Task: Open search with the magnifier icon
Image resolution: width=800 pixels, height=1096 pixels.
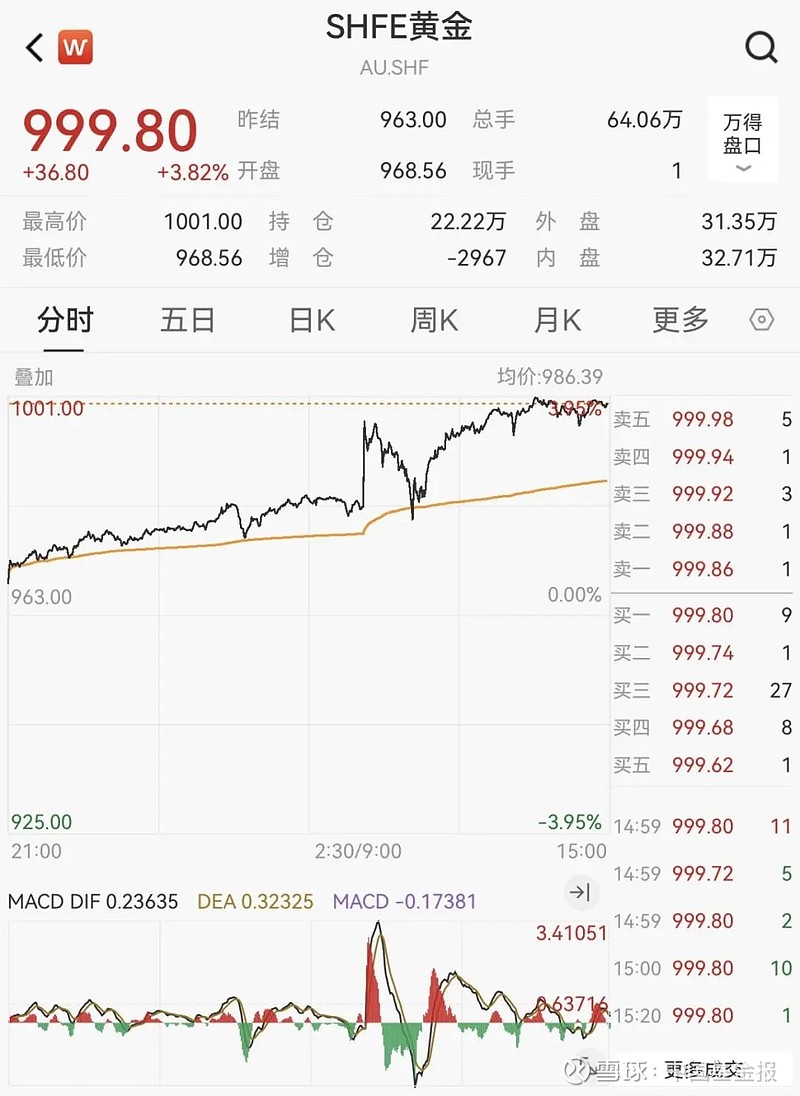Action: tap(761, 46)
